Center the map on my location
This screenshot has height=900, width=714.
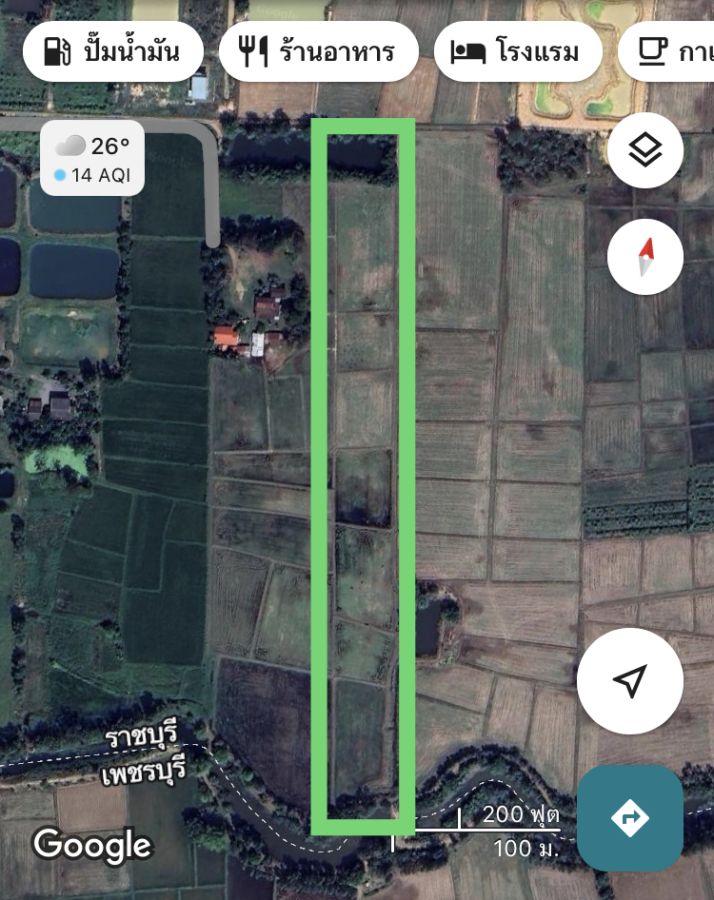(x=629, y=682)
